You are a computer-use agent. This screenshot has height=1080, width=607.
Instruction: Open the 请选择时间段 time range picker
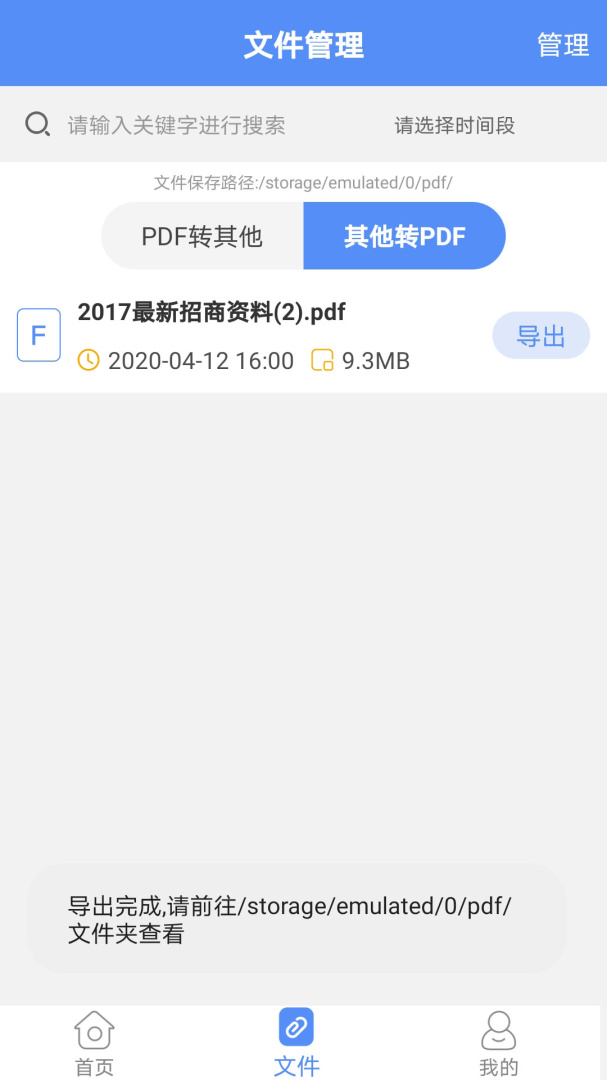[455, 125]
